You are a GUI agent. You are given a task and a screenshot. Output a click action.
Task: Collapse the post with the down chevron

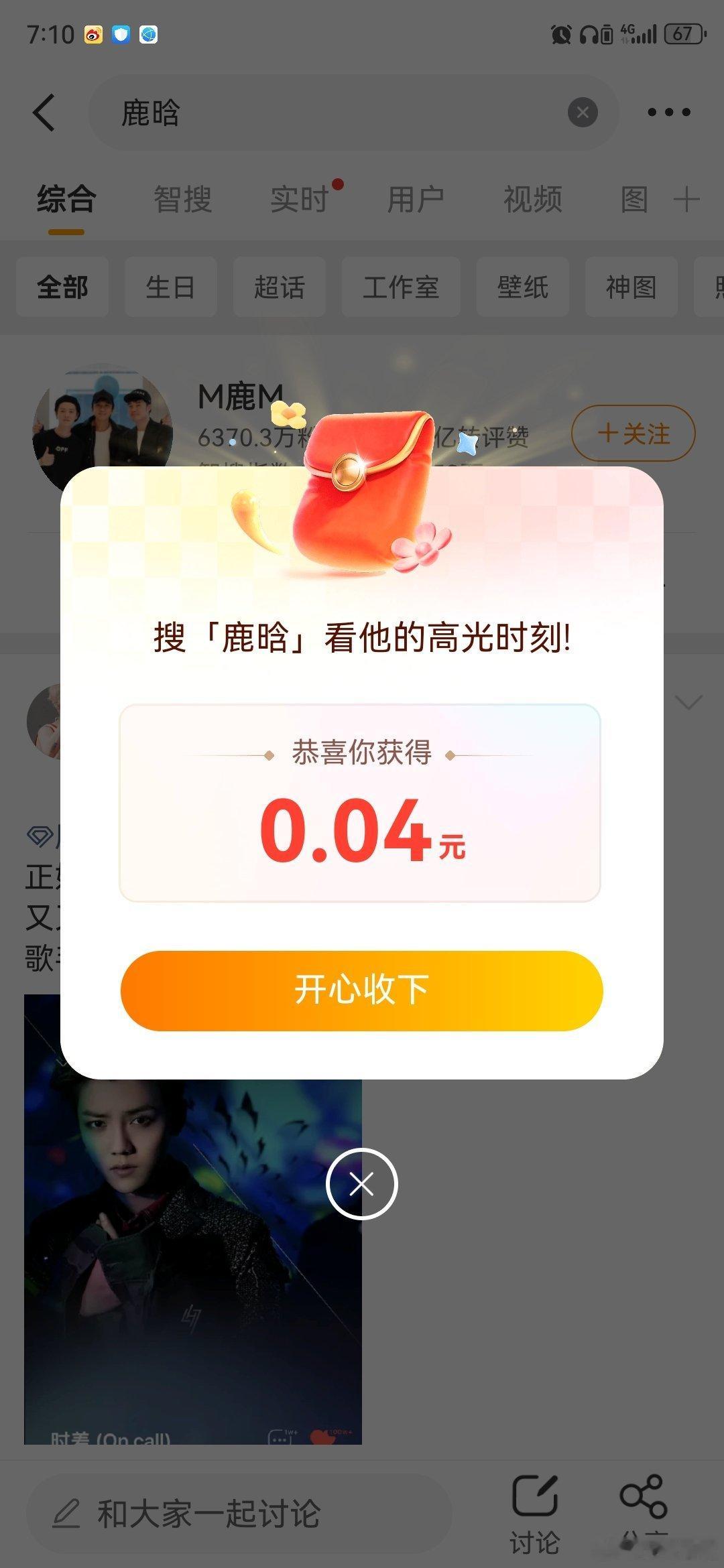coord(688,702)
